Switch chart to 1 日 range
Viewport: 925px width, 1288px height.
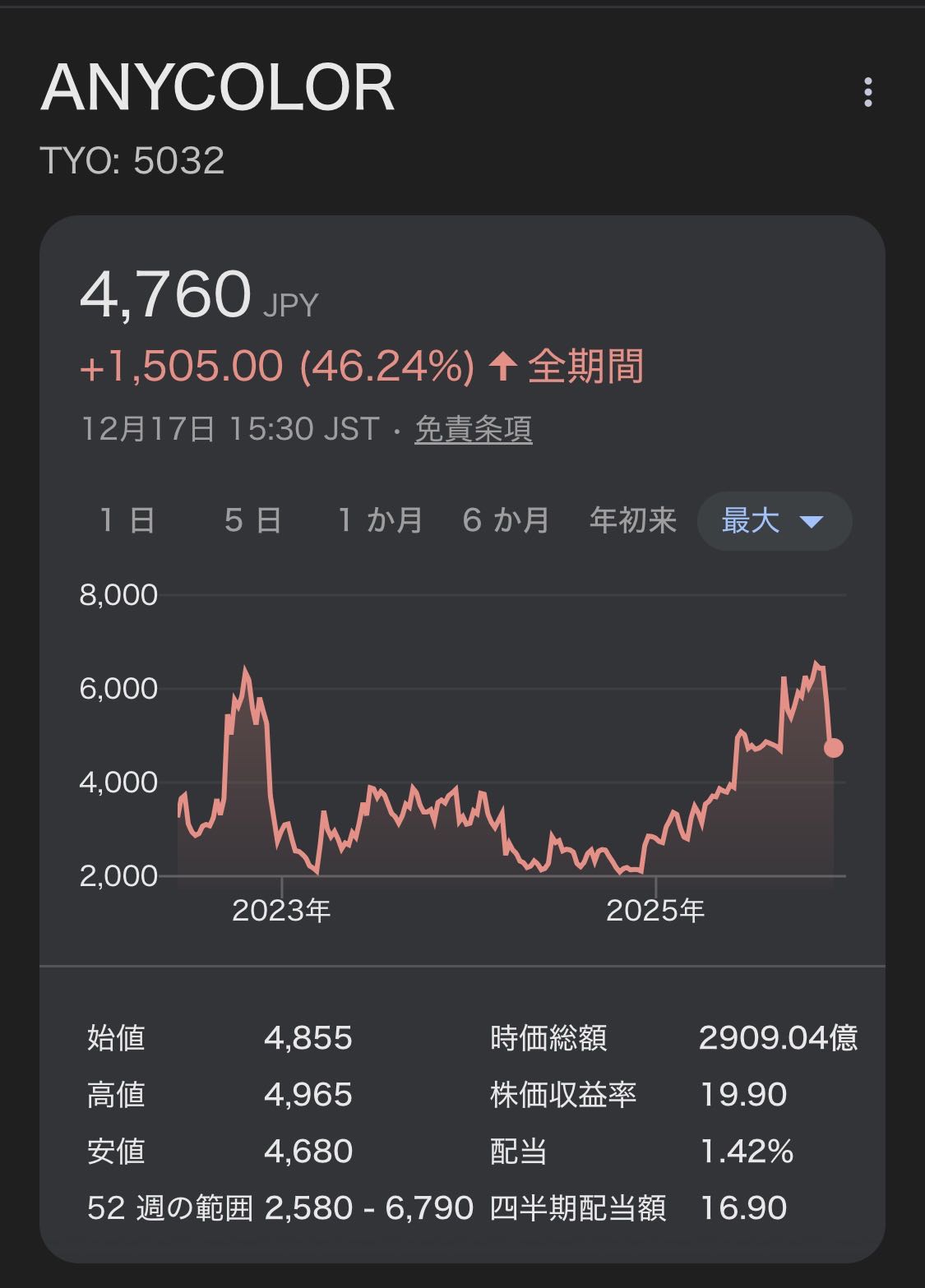[127, 520]
